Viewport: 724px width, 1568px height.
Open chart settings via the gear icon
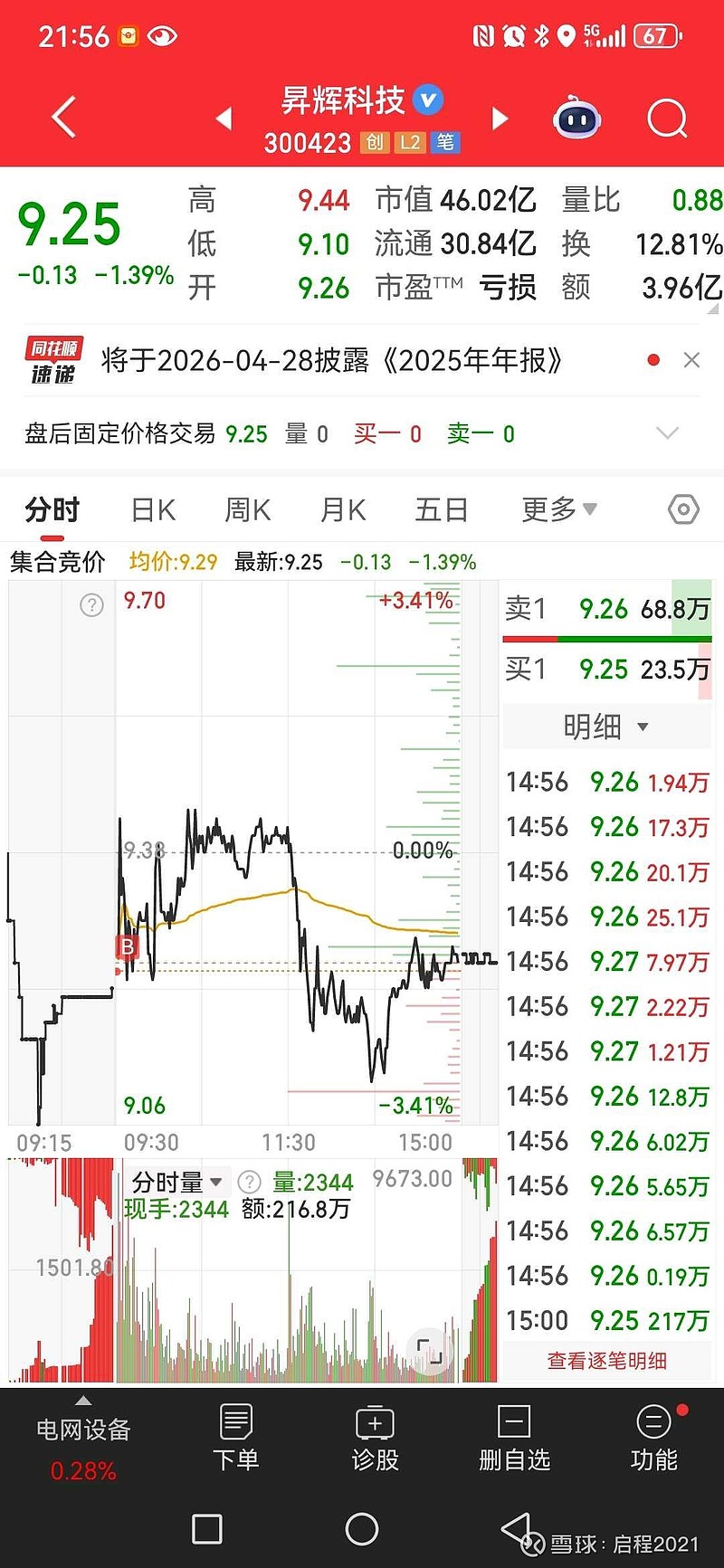(682, 509)
